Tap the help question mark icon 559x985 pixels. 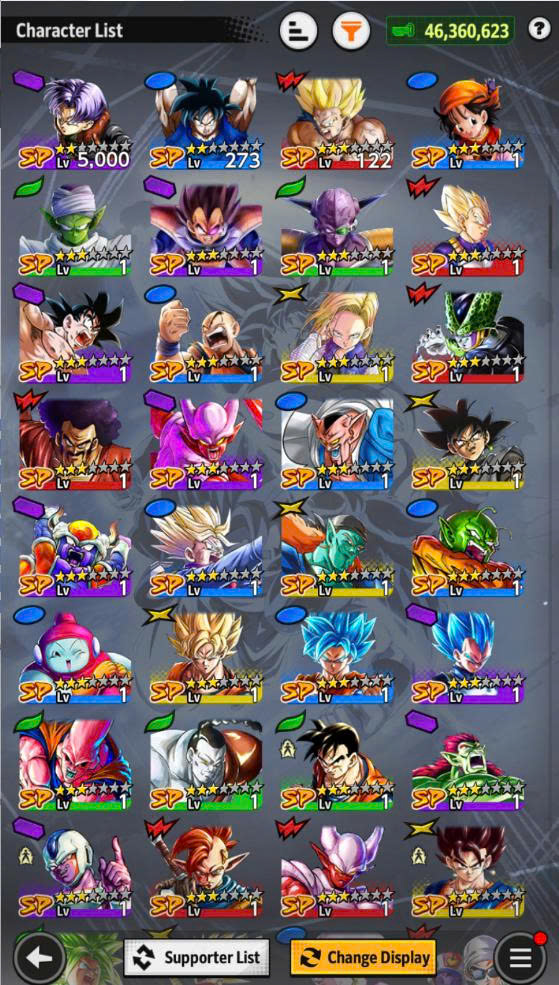click(x=540, y=29)
